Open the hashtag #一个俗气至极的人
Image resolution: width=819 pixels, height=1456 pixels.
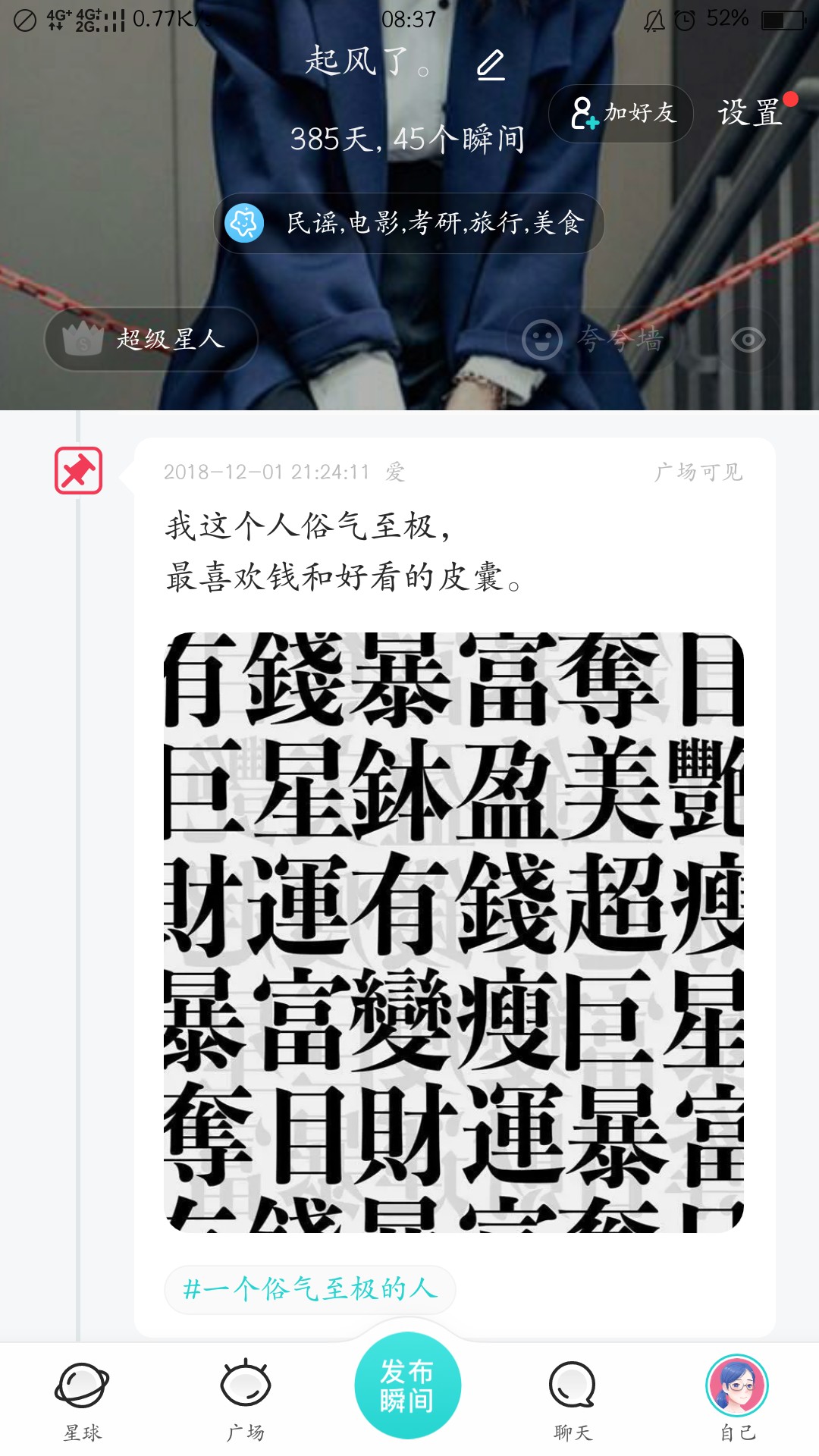pyautogui.click(x=310, y=1288)
